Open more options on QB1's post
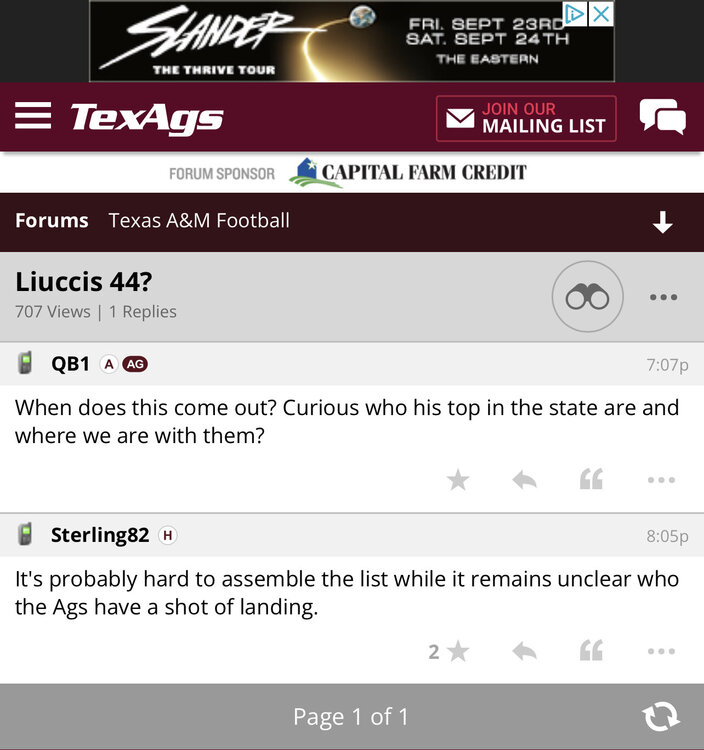 [661, 480]
